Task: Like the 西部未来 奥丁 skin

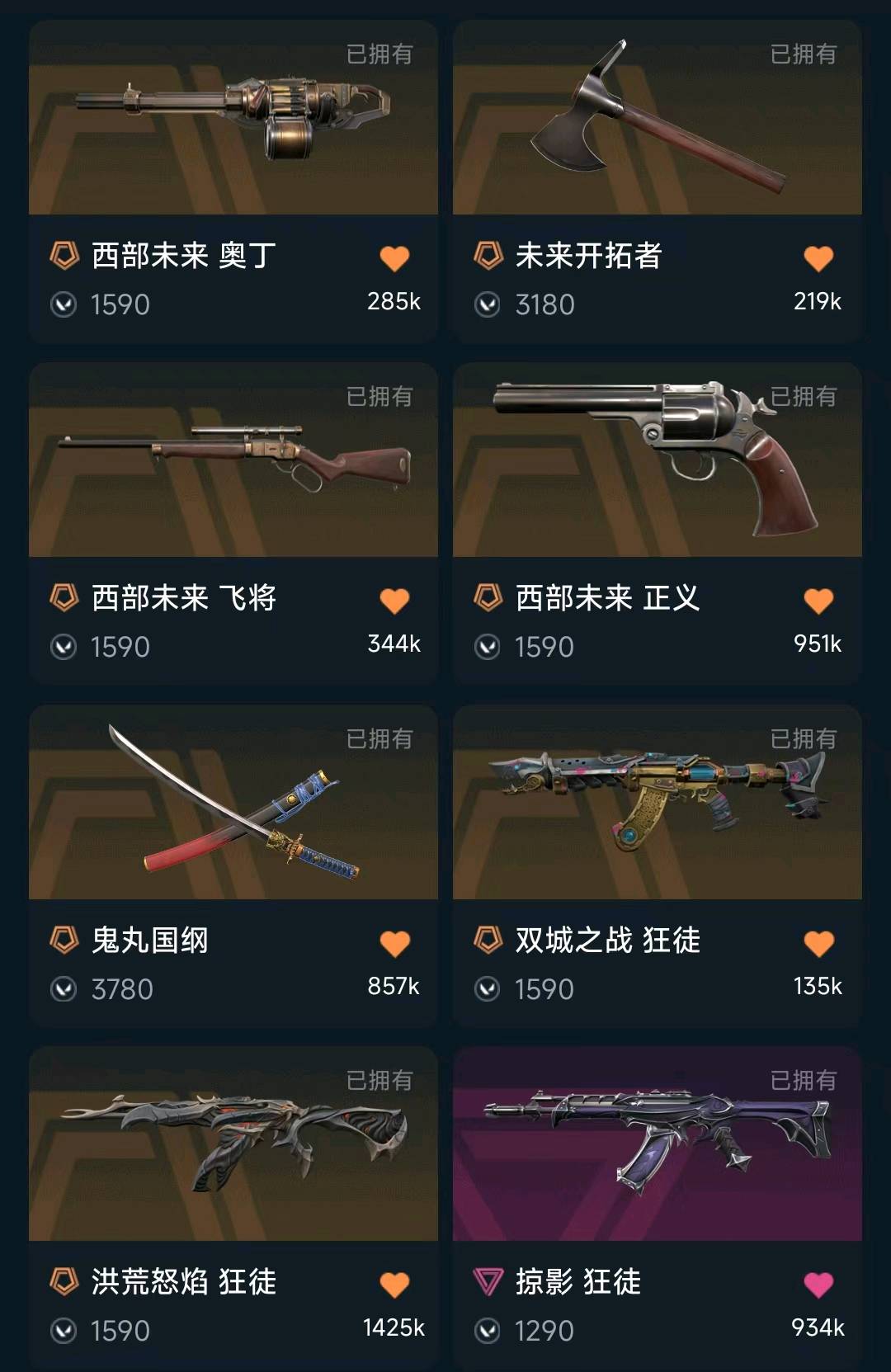Action: (394, 259)
